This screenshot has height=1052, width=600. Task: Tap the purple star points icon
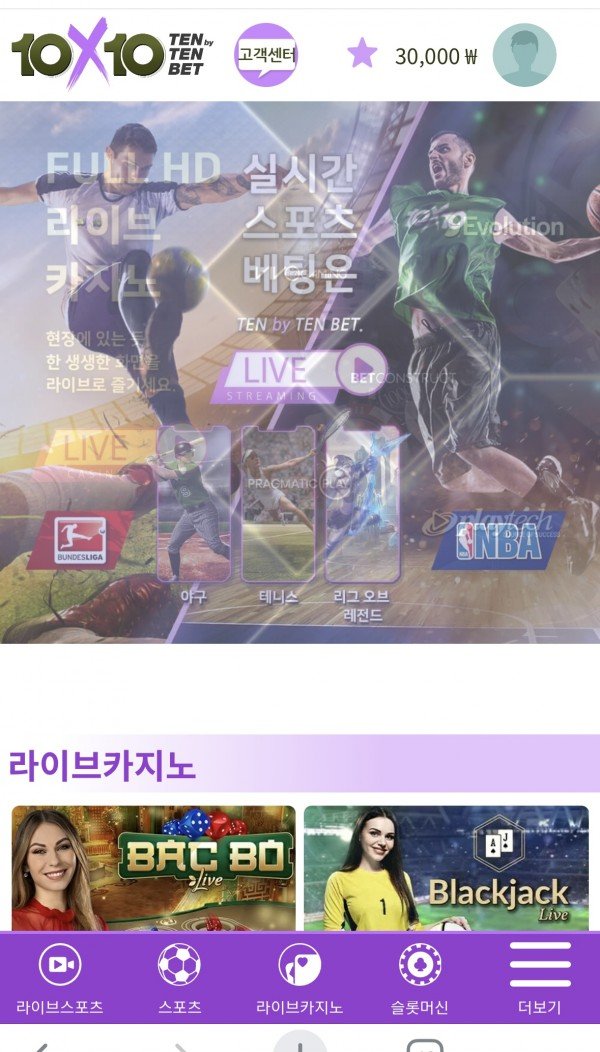pyautogui.click(x=362, y=54)
